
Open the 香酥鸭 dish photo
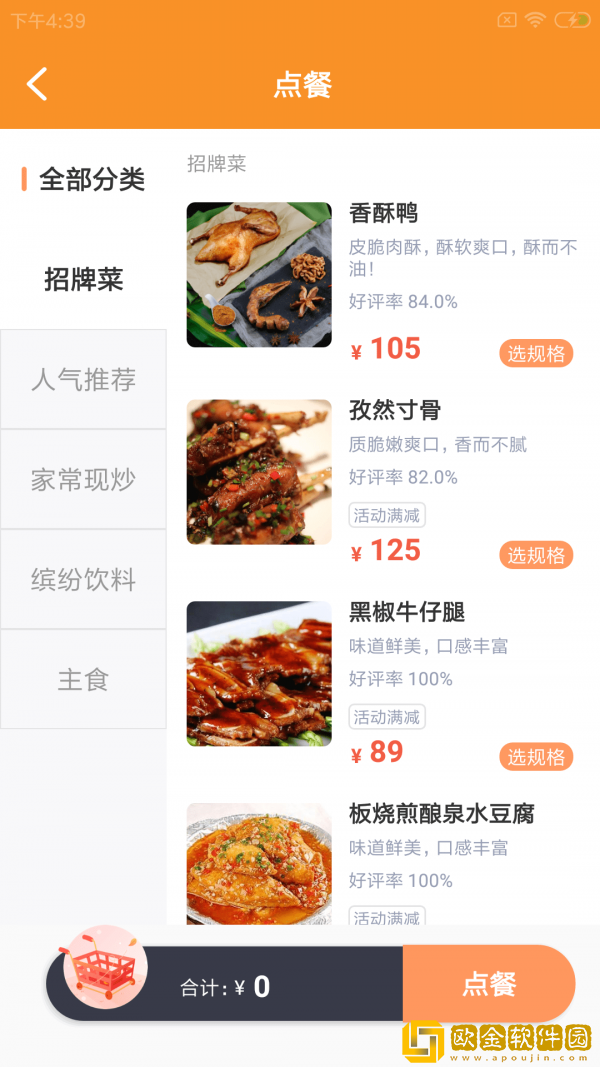(x=259, y=275)
